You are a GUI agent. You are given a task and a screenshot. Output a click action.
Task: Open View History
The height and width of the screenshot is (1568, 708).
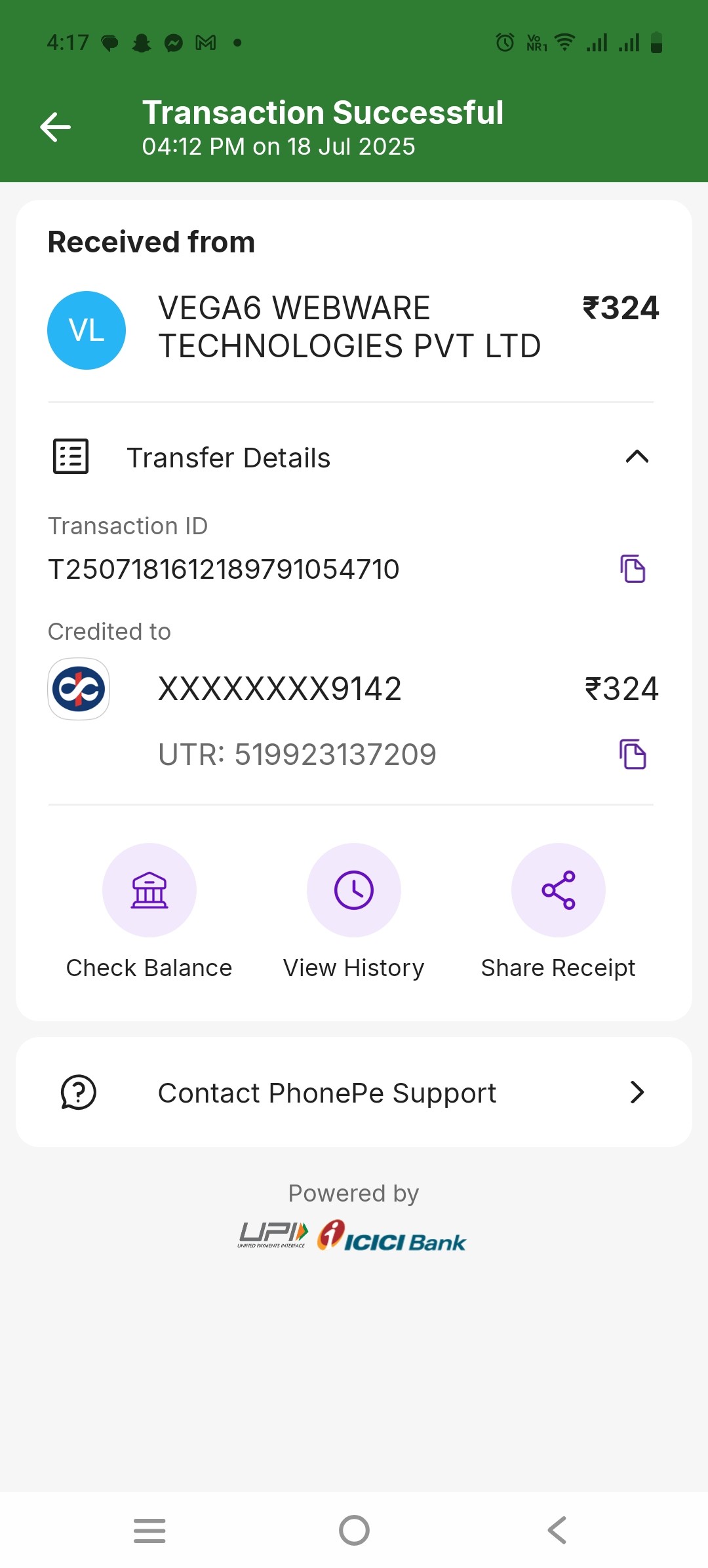pyautogui.click(x=354, y=890)
